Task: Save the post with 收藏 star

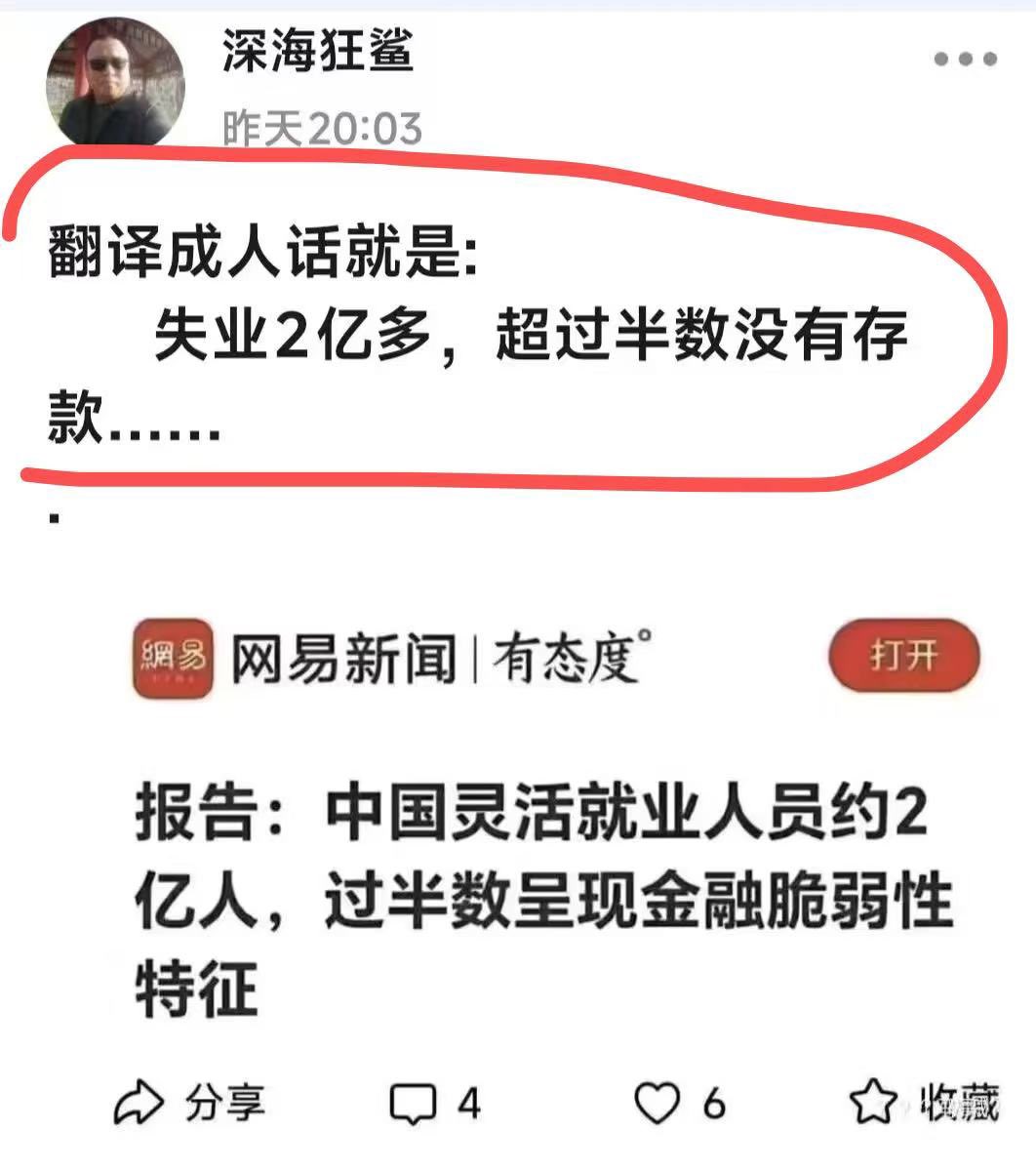Action: (924, 1103)
